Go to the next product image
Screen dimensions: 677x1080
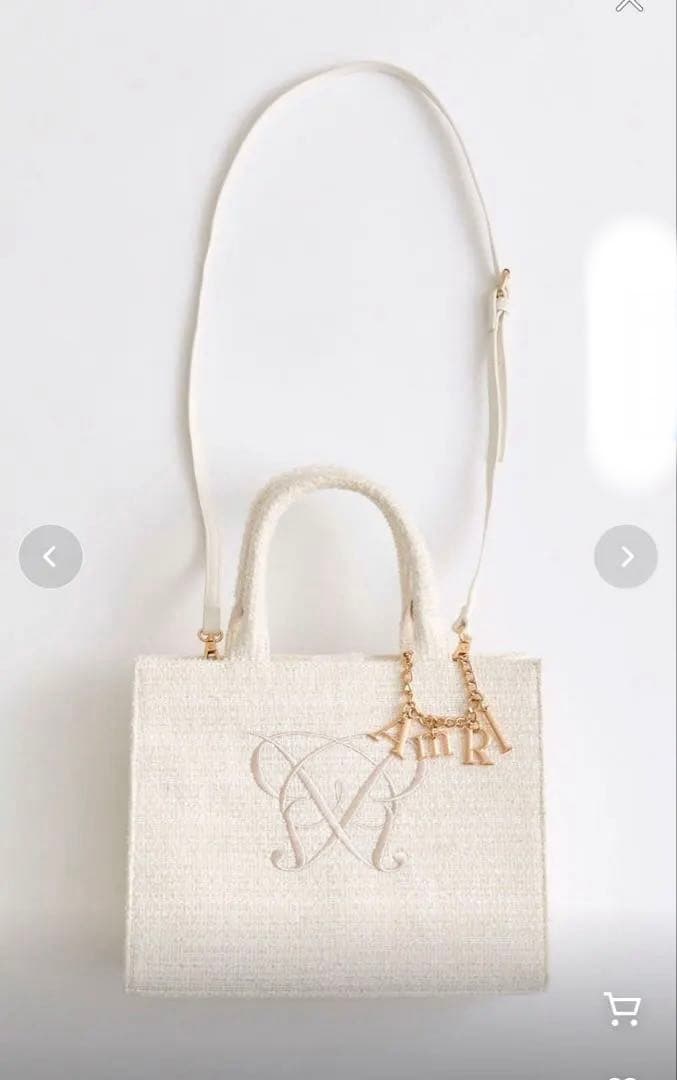click(x=626, y=557)
